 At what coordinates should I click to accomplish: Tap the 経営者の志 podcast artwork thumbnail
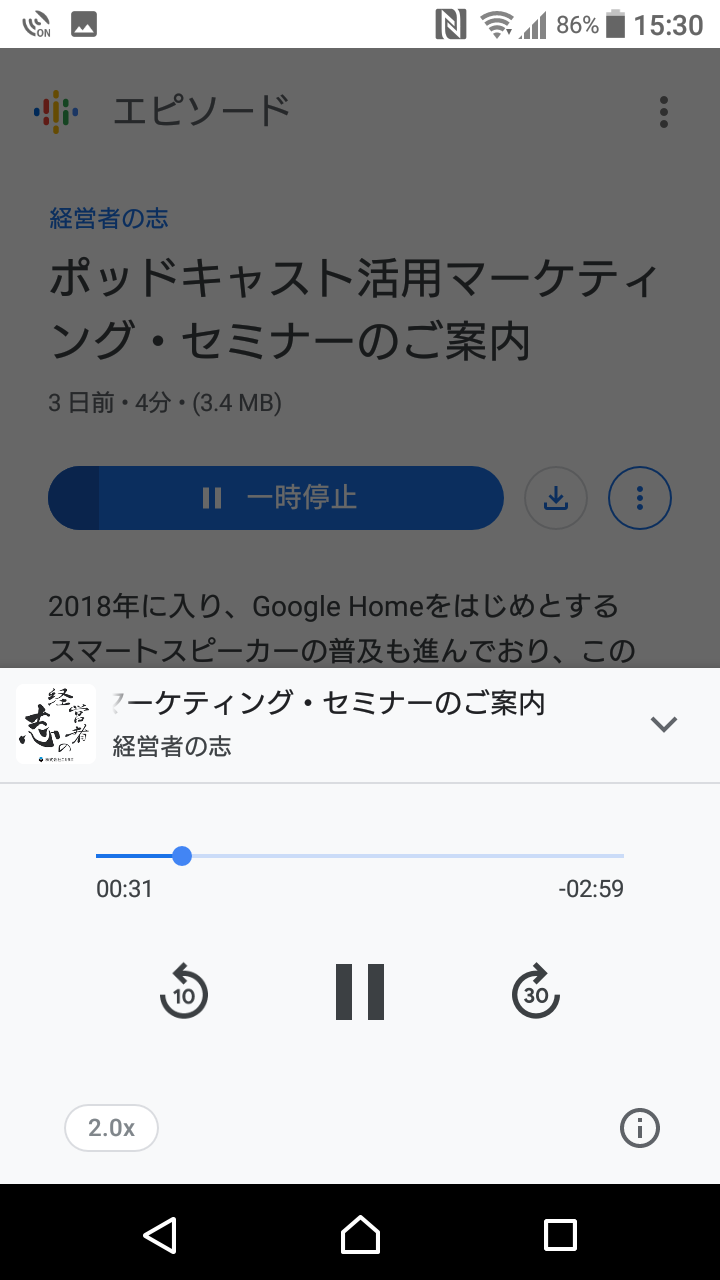[x=56, y=724]
